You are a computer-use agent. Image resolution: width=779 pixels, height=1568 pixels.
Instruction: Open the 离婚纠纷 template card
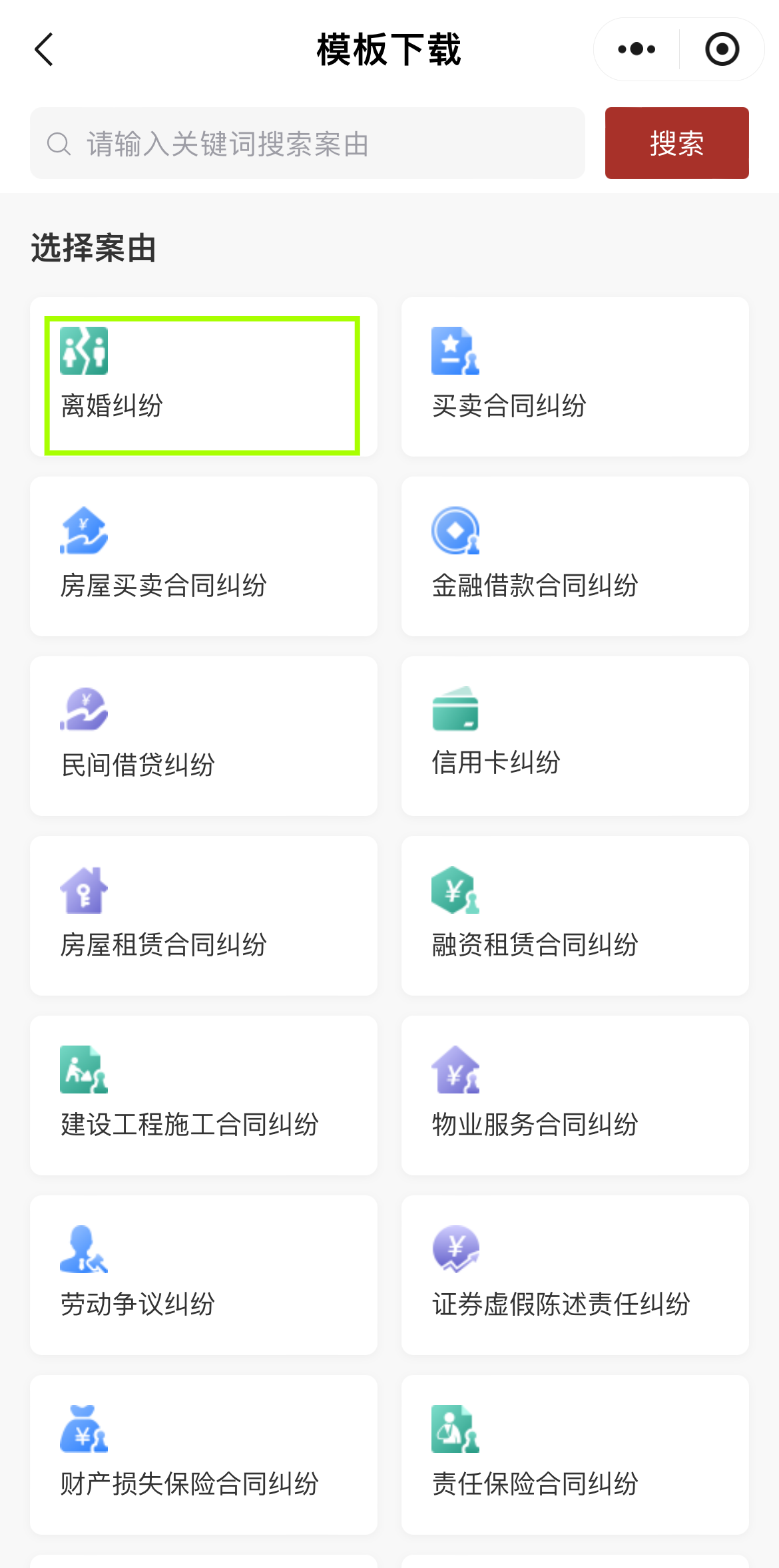tap(204, 377)
